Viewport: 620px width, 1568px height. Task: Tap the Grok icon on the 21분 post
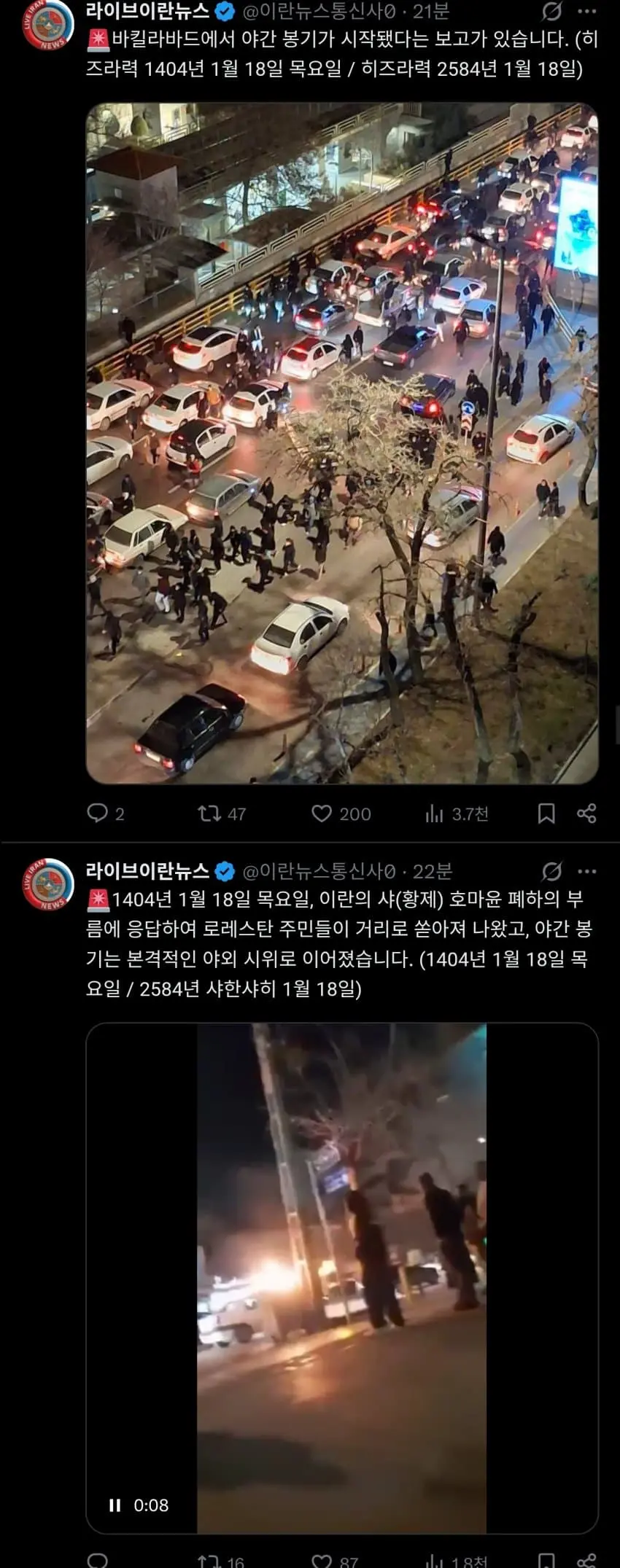pyautogui.click(x=552, y=12)
